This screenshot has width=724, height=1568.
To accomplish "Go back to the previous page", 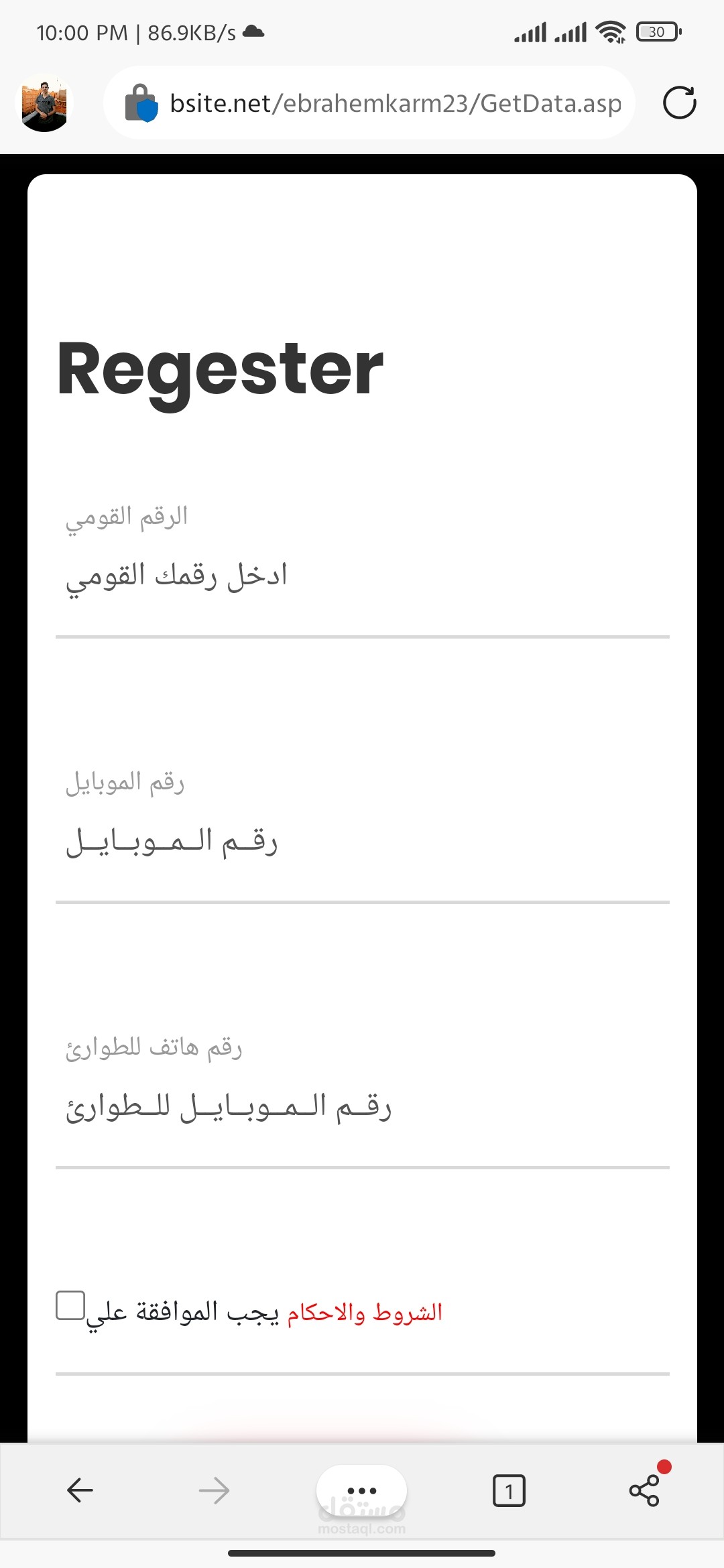I will point(80,1490).
